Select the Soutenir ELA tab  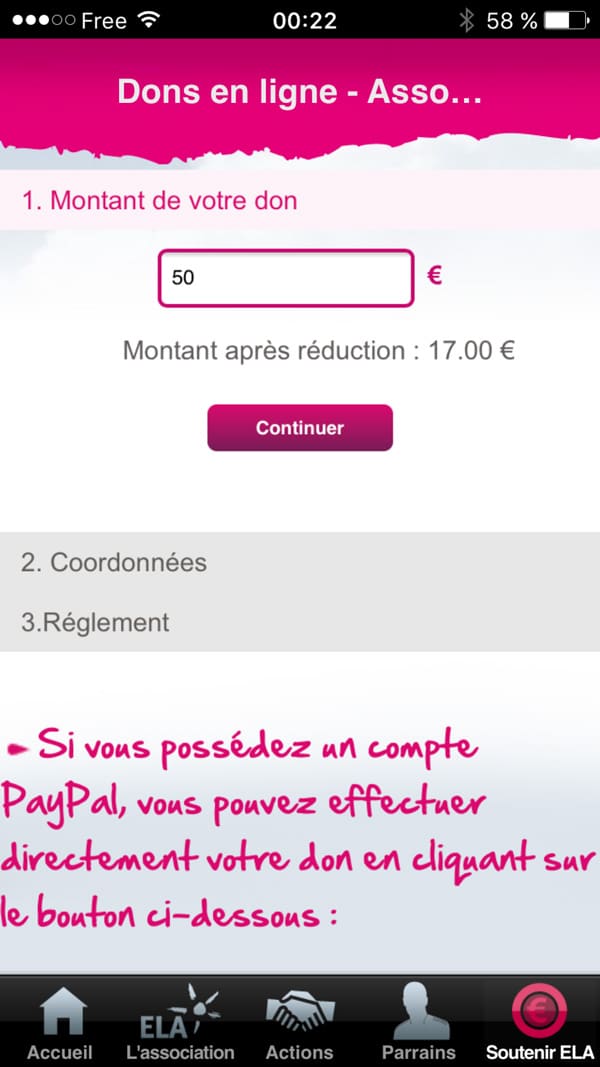coord(540,1021)
